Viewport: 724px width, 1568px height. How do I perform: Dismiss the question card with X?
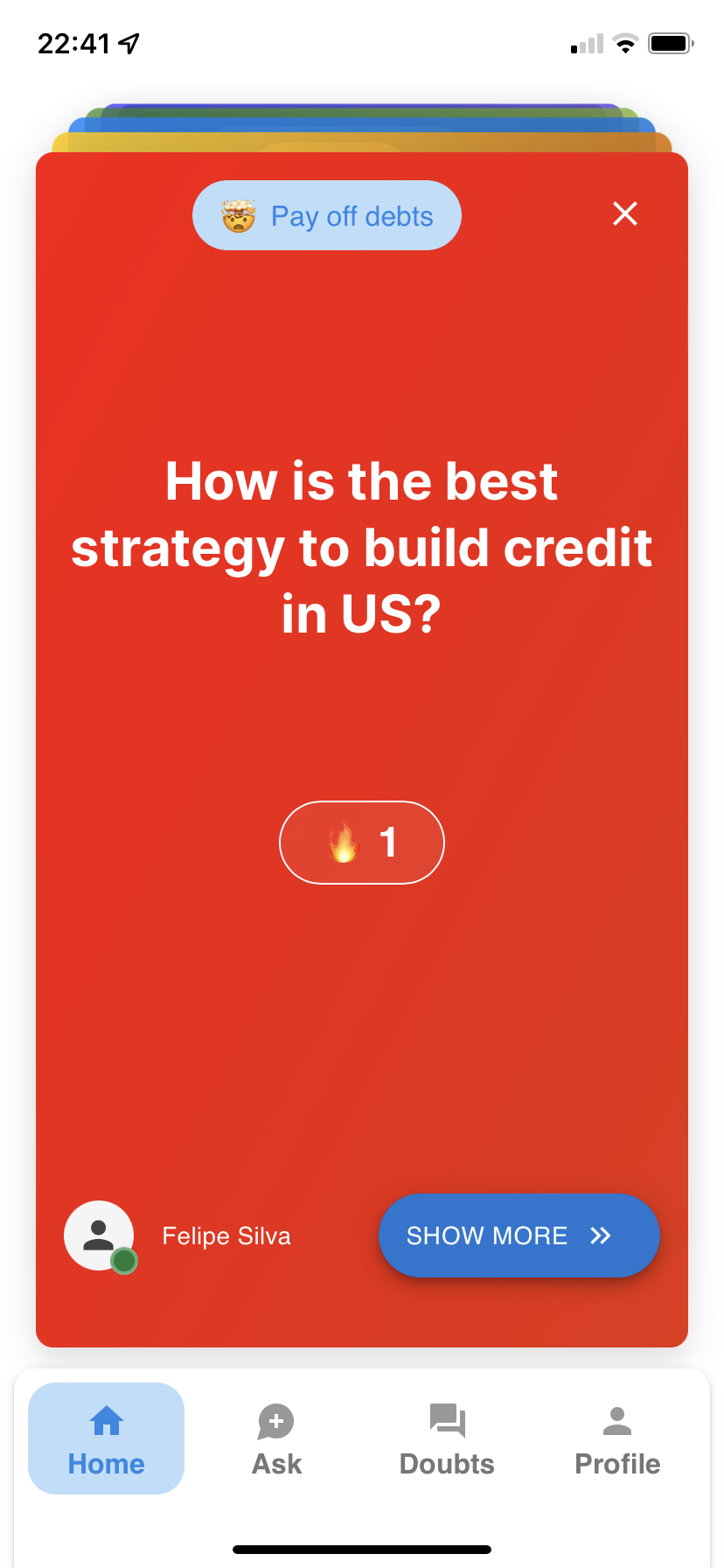[x=624, y=213]
